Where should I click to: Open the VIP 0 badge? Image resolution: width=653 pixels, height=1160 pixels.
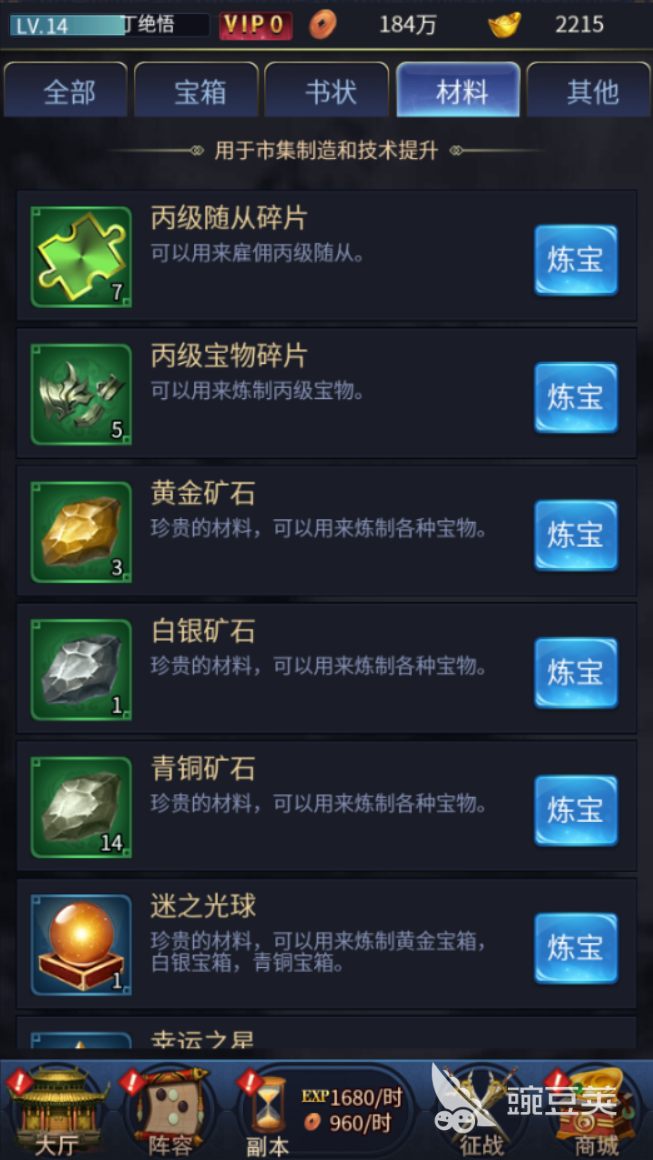(x=256, y=24)
